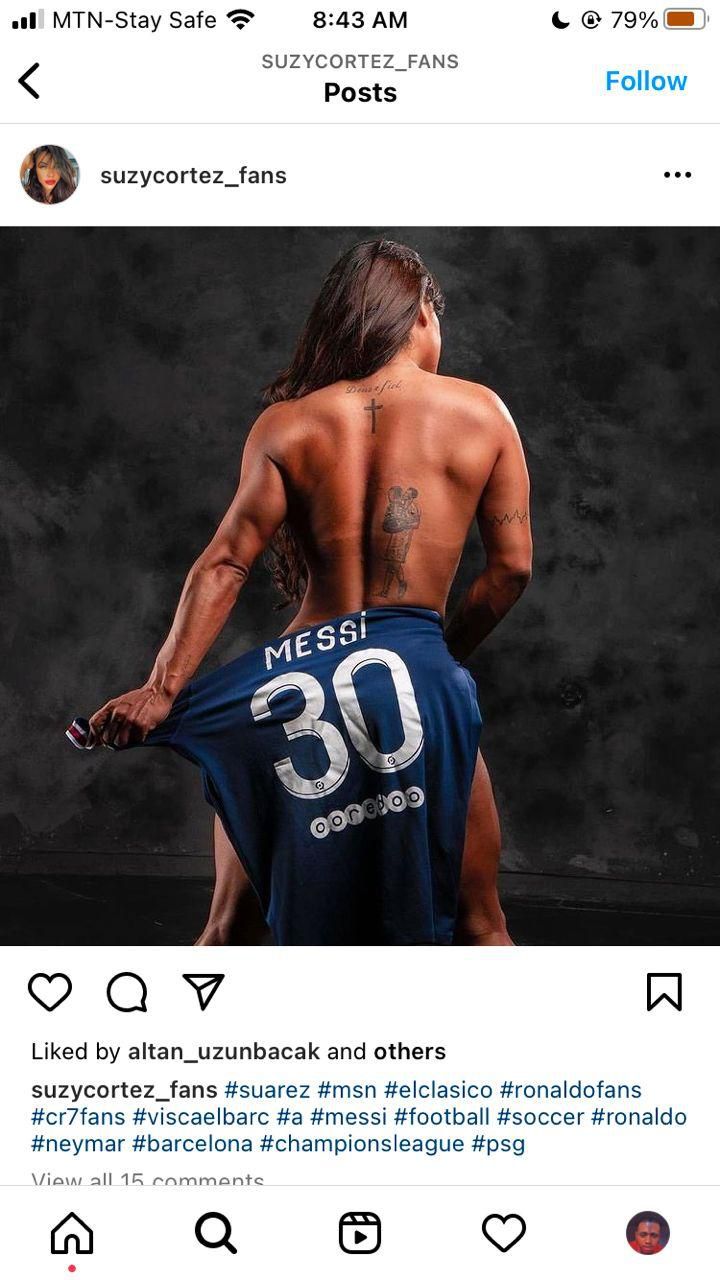The height and width of the screenshot is (1280, 720).
Task: Tap the Follow button
Action: [646, 81]
